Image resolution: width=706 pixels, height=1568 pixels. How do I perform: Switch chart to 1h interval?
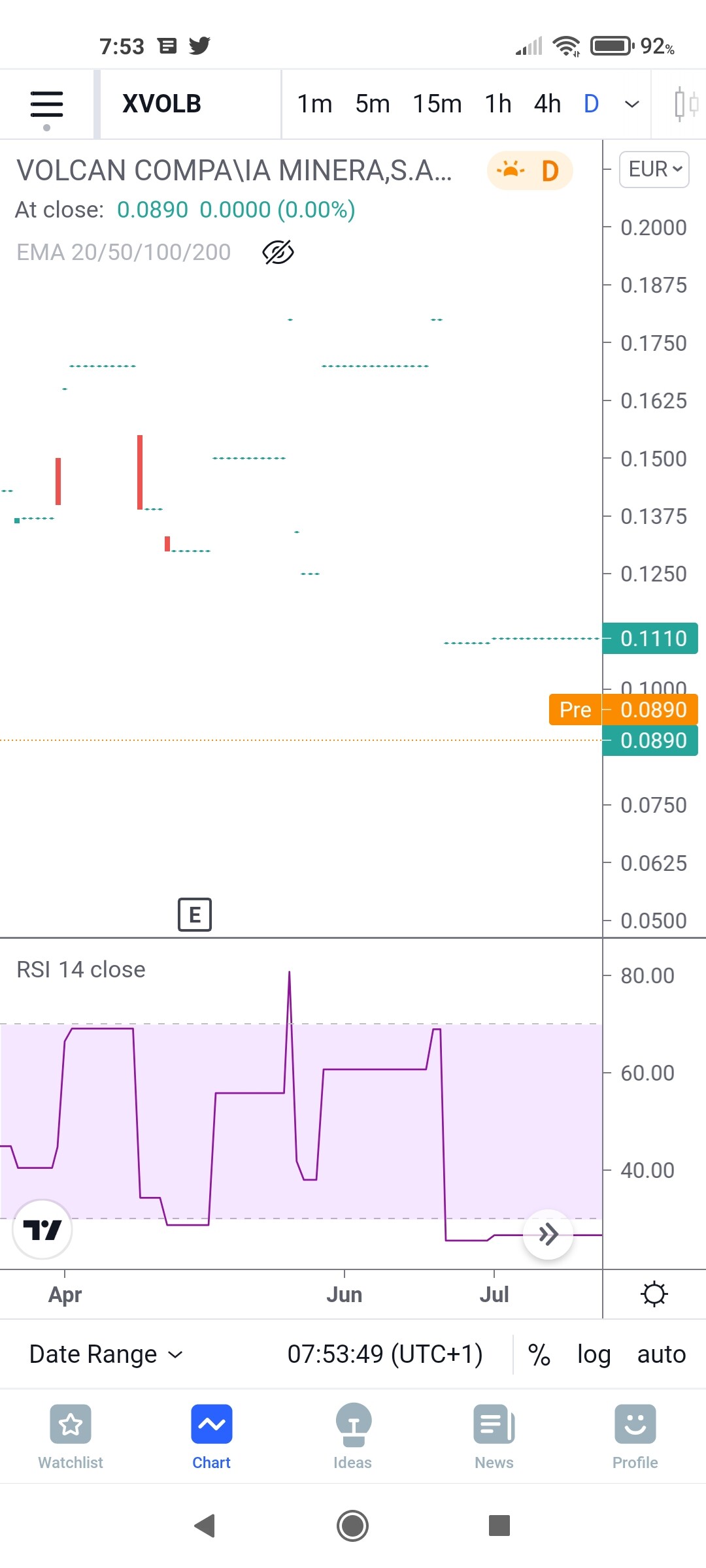click(498, 104)
